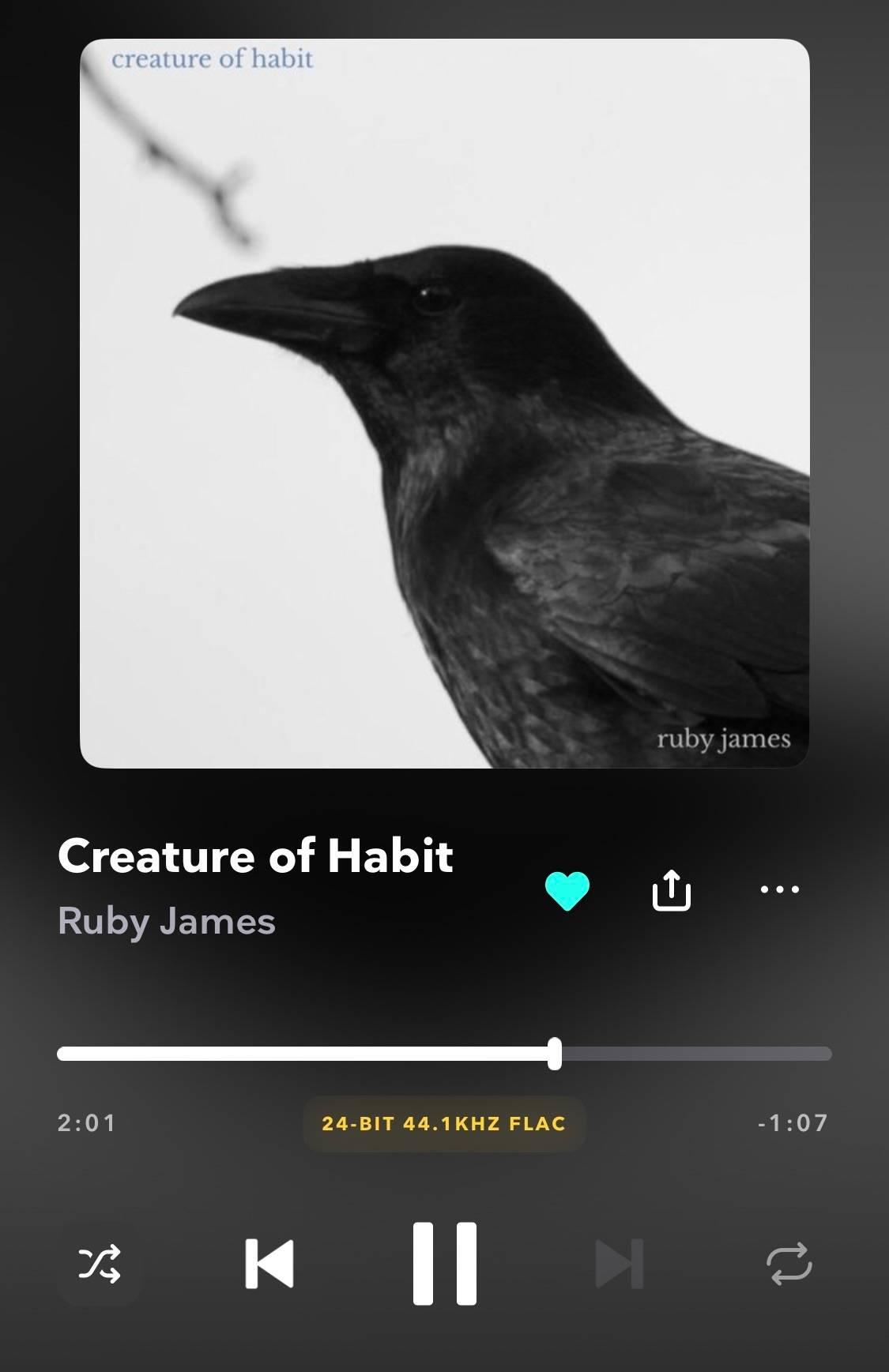Tap the Creature of Habit album artwork
Image resolution: width=889 pixels, height=1372 pixels.
tap(444, 403)
